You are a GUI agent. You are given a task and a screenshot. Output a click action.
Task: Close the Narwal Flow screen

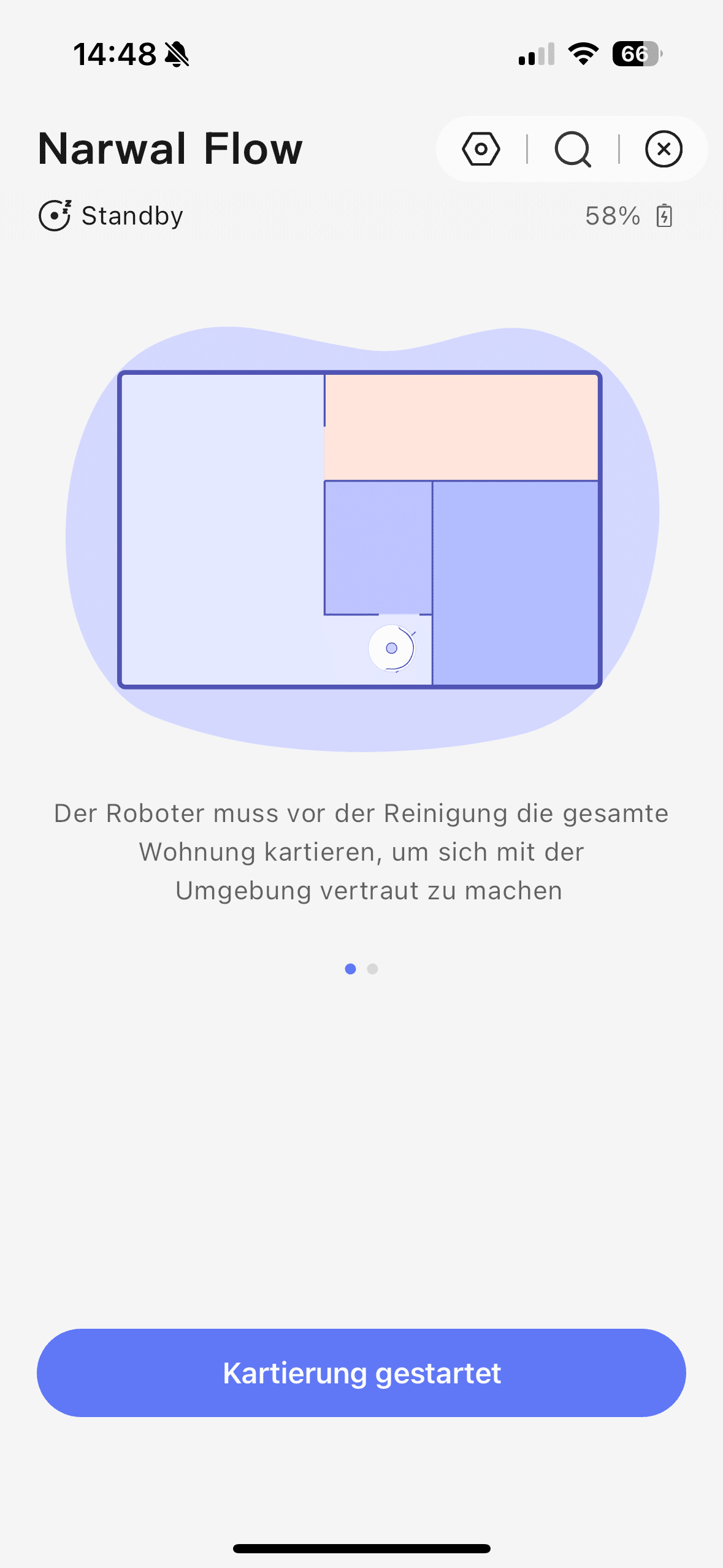pos(664,149)
